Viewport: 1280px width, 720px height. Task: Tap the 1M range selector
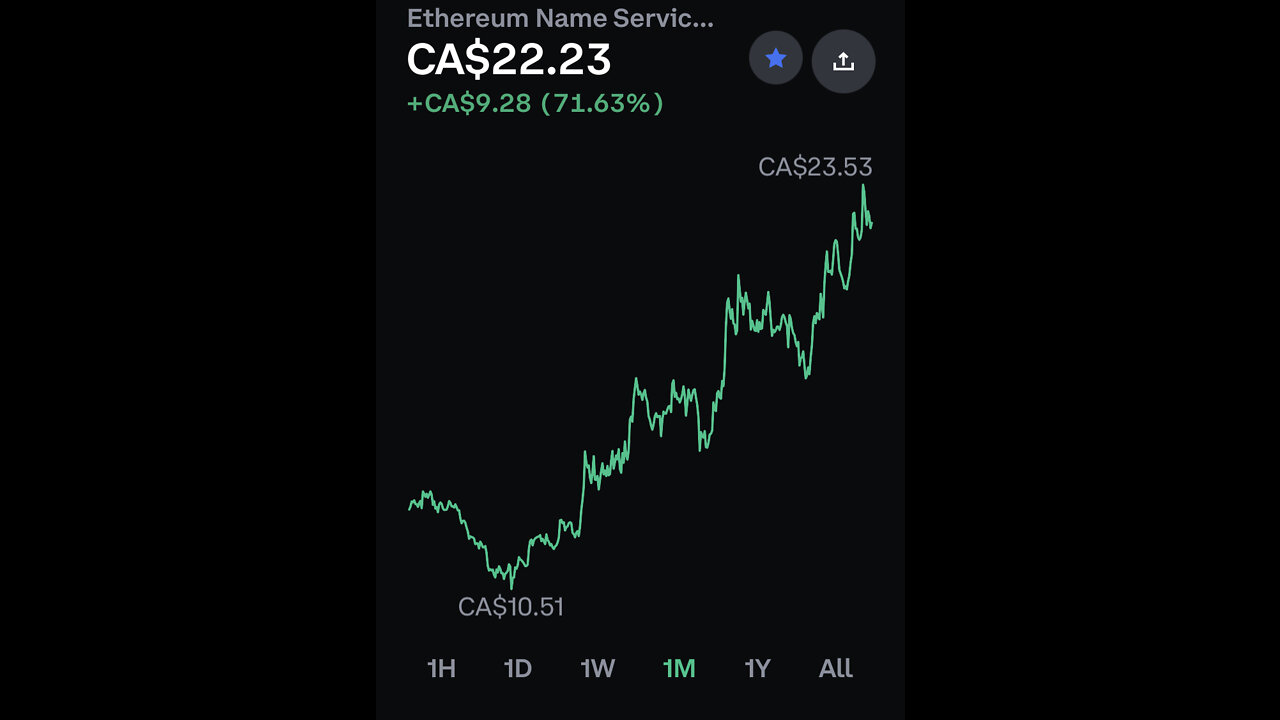(679, 668)
